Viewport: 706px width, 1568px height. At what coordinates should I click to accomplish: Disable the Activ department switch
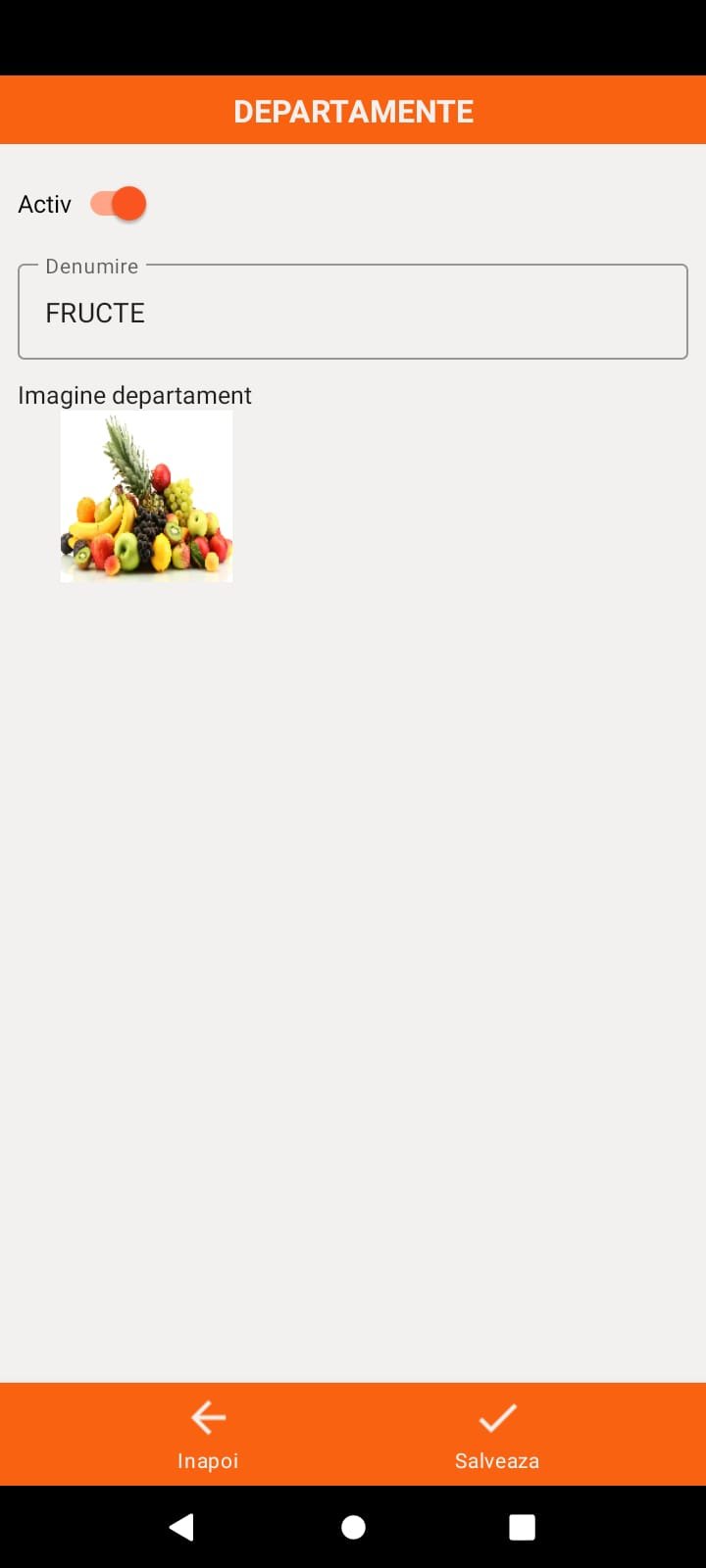[x=117, y=203]
